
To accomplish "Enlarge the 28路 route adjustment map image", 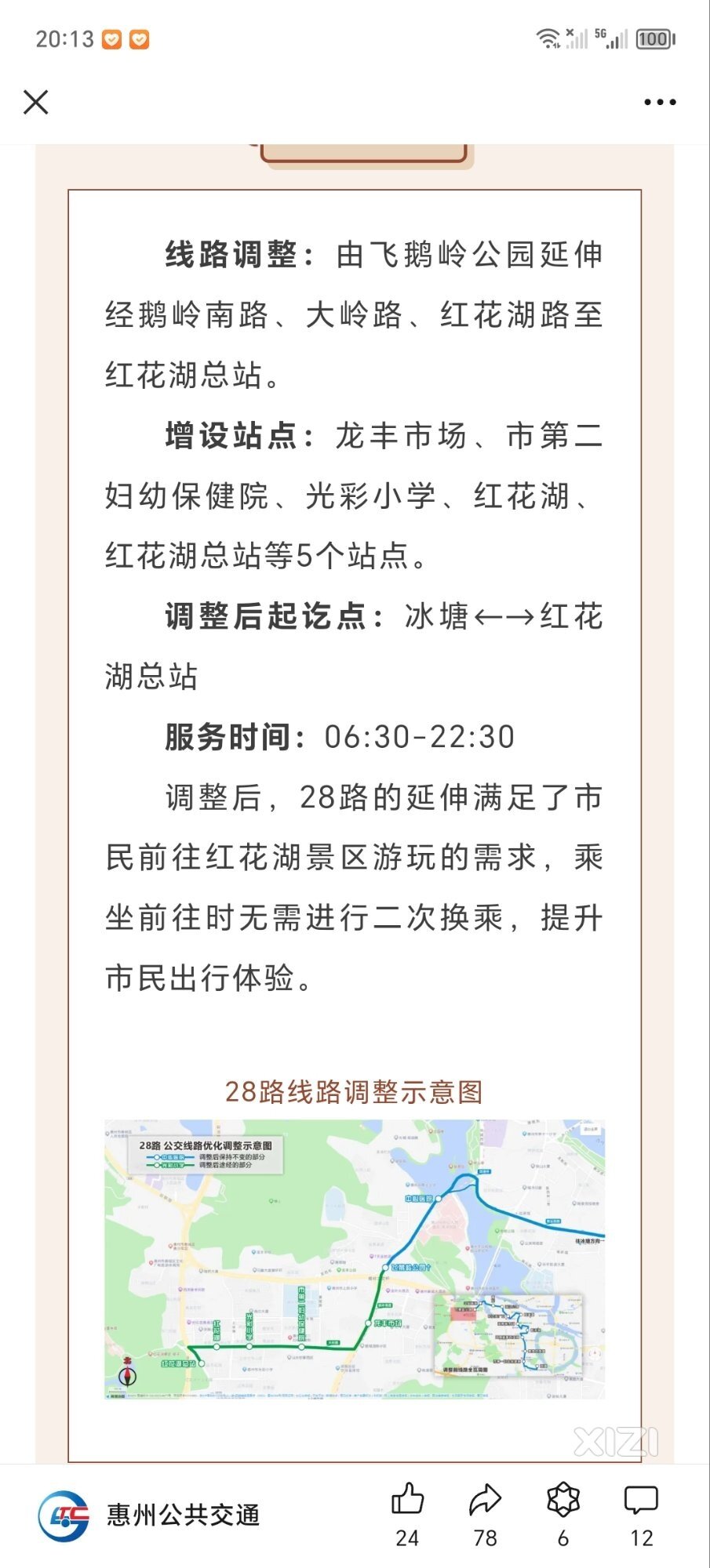I will pos(355,1258).
